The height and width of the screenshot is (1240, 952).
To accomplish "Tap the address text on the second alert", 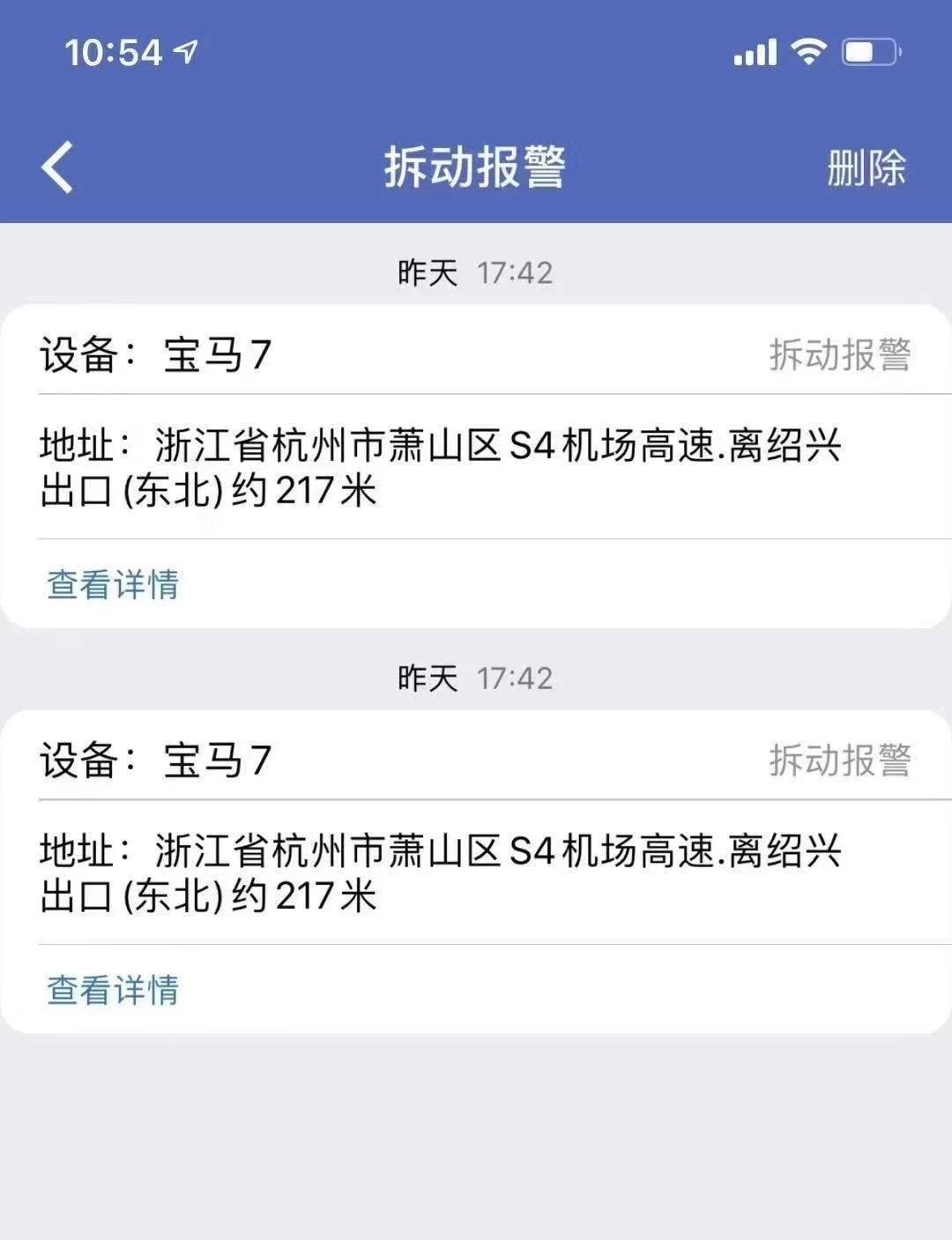I will point(441,871).
